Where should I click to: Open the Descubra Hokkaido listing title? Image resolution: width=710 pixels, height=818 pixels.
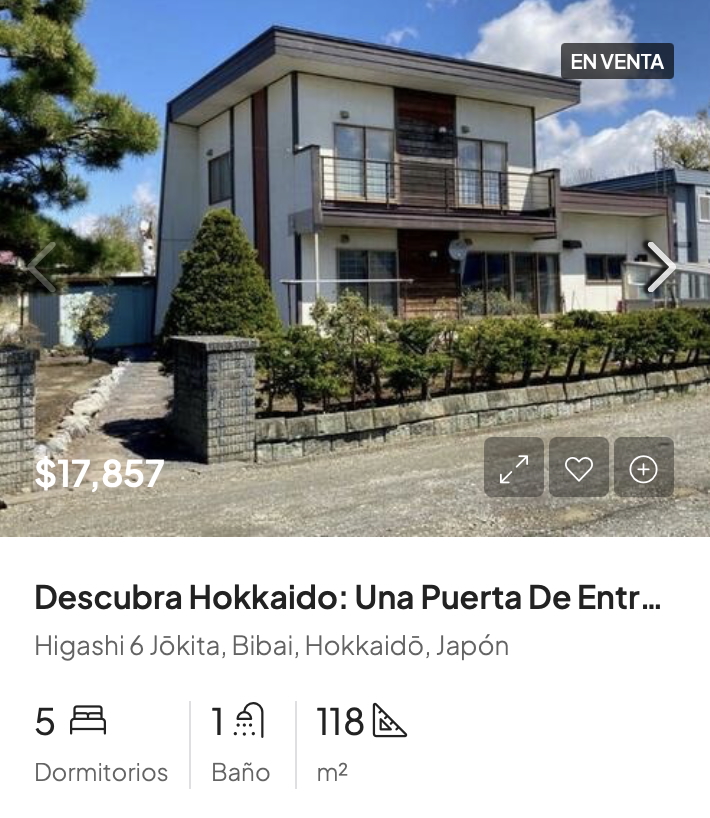[x=348, y=597]
